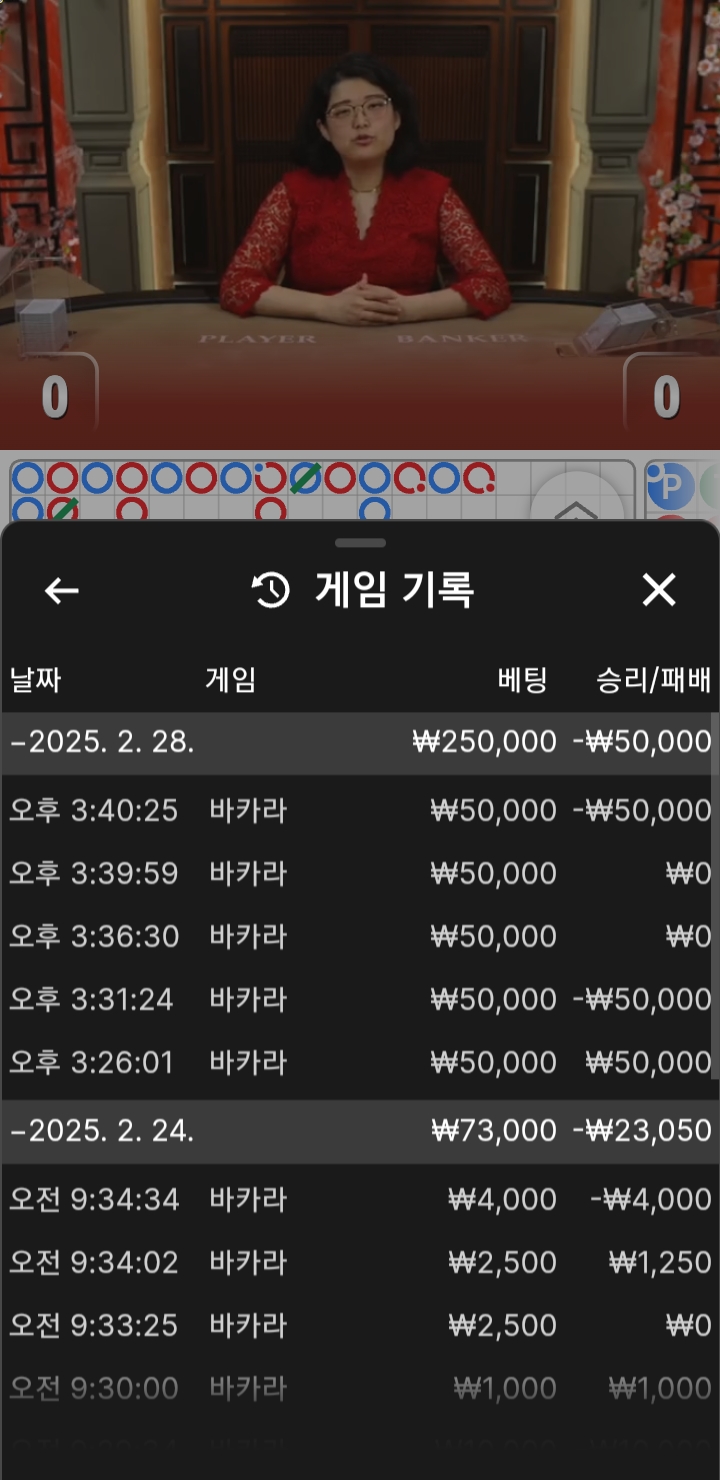Image resolution: width=720 pixels, height=1480 pixels.
Task: Close the 게임 기록 panel
Action: [x=659, y=591]
